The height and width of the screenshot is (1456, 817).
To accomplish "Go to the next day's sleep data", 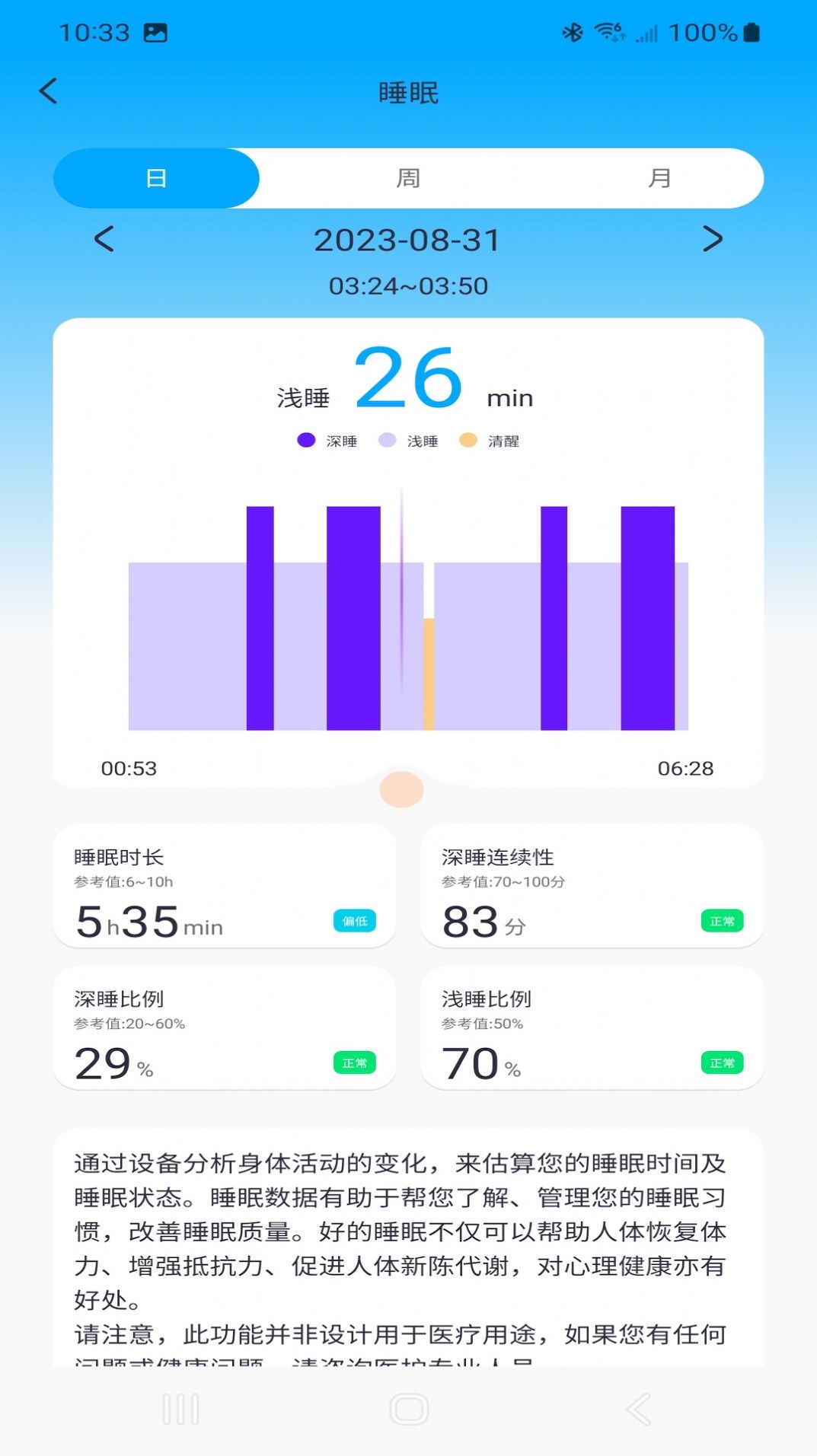I will pyautogui.click(x=712, y=239).
